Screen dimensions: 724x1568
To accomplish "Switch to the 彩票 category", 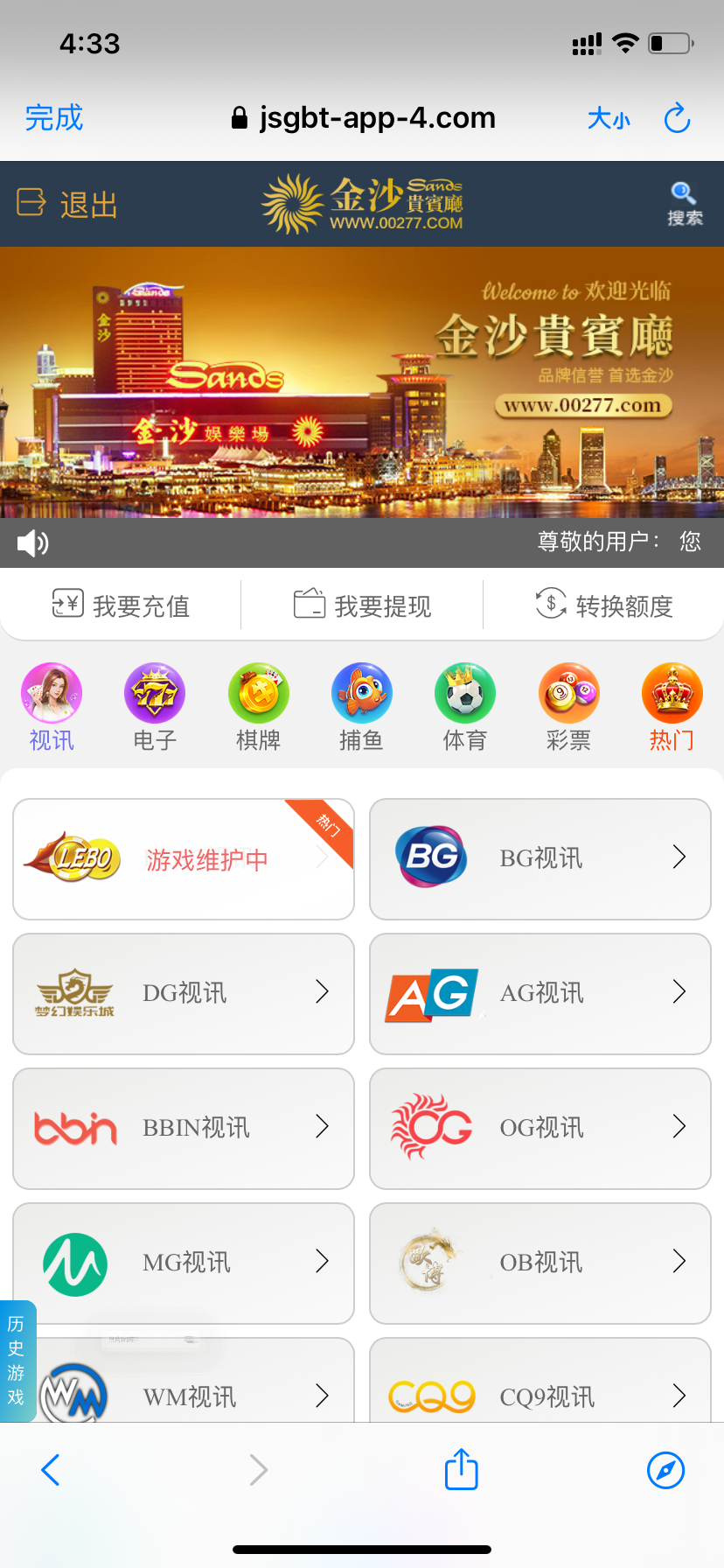I will click(568, 707).
